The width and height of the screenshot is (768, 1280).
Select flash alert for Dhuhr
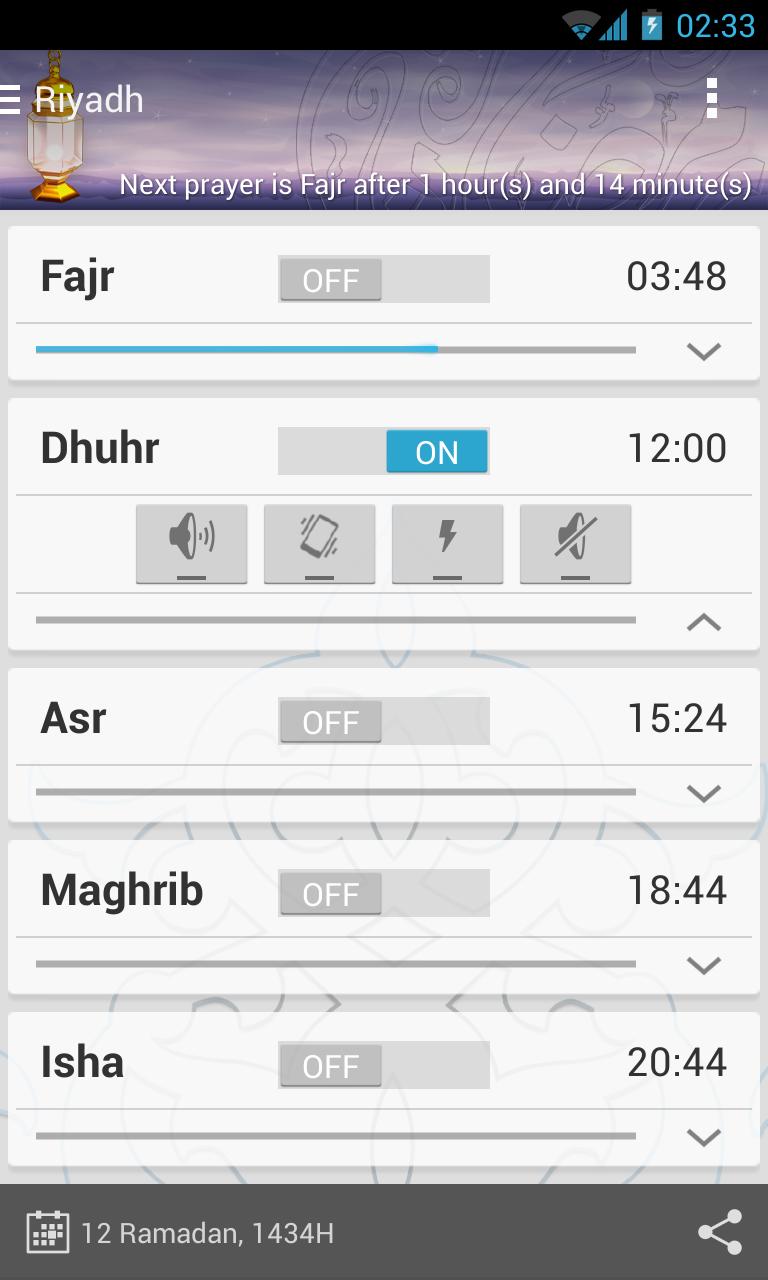click(447, 543)
